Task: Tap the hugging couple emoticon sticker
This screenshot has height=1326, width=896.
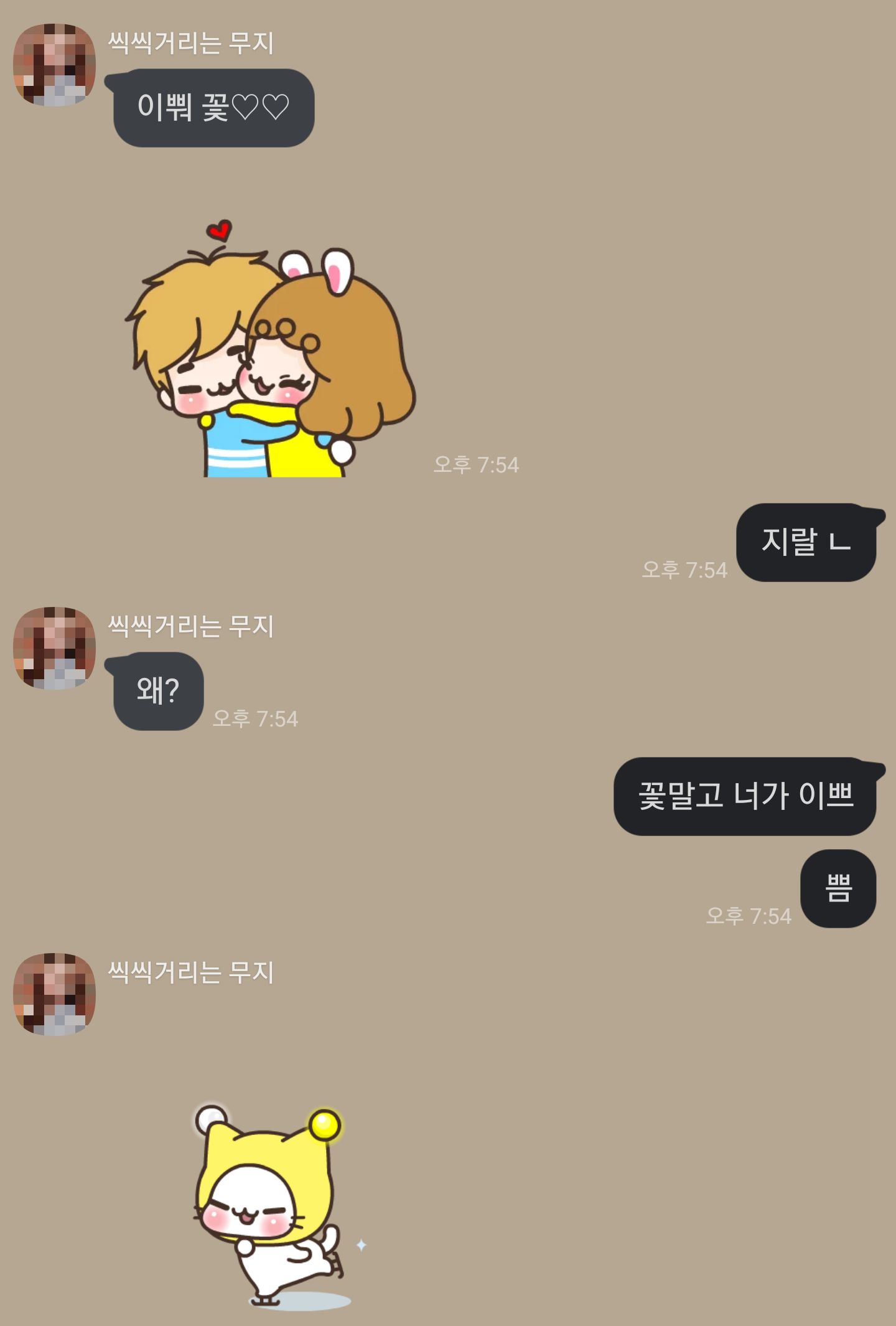Action: click(x=271, y=352)
